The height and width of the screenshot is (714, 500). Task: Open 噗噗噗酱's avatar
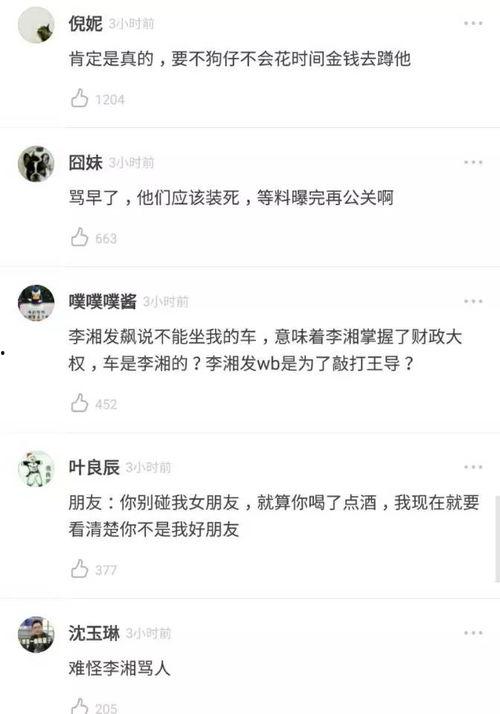pyautogui.click(x=36, y=303)
